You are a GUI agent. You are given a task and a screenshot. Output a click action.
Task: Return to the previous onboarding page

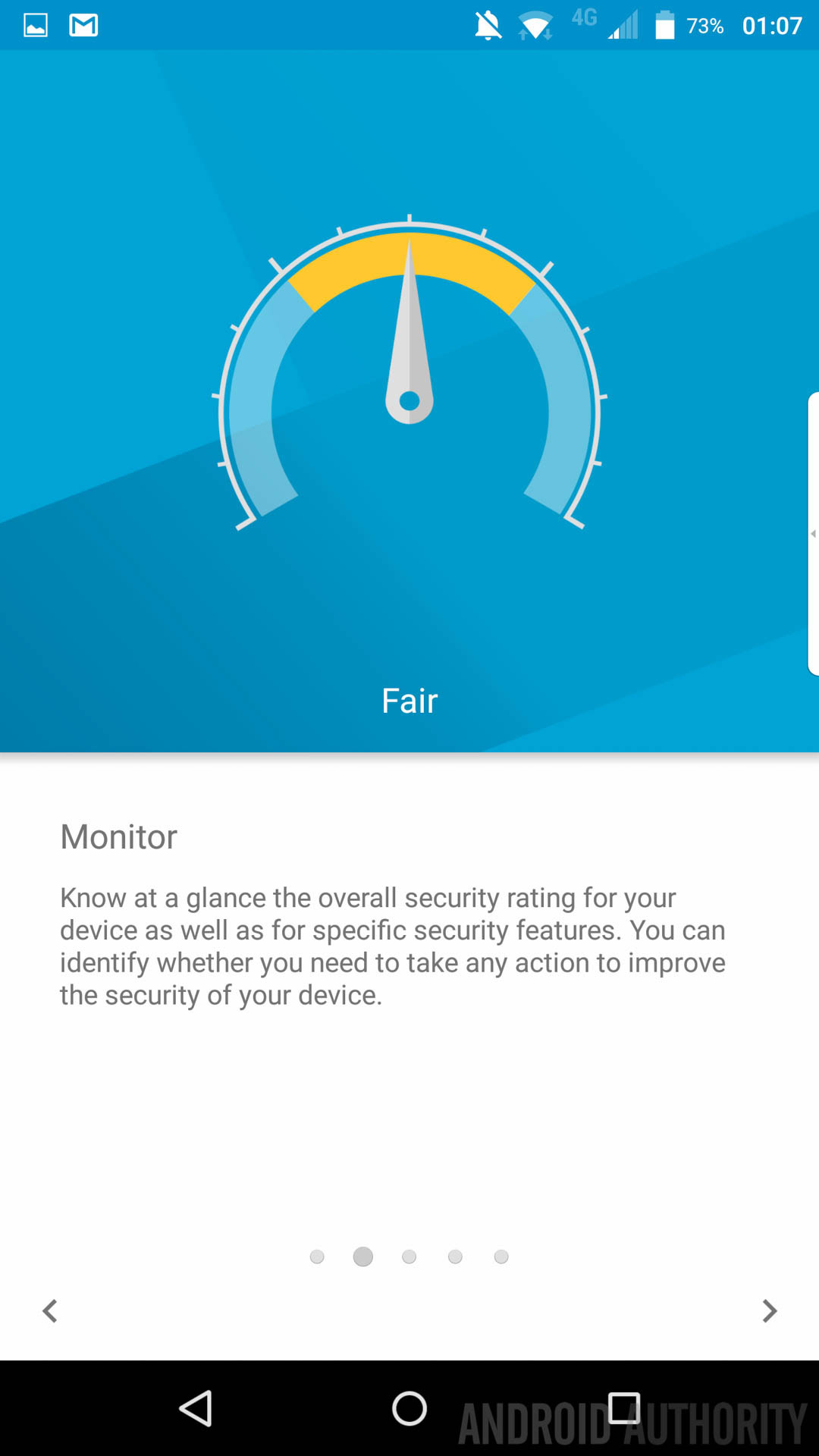(50, 1310)
